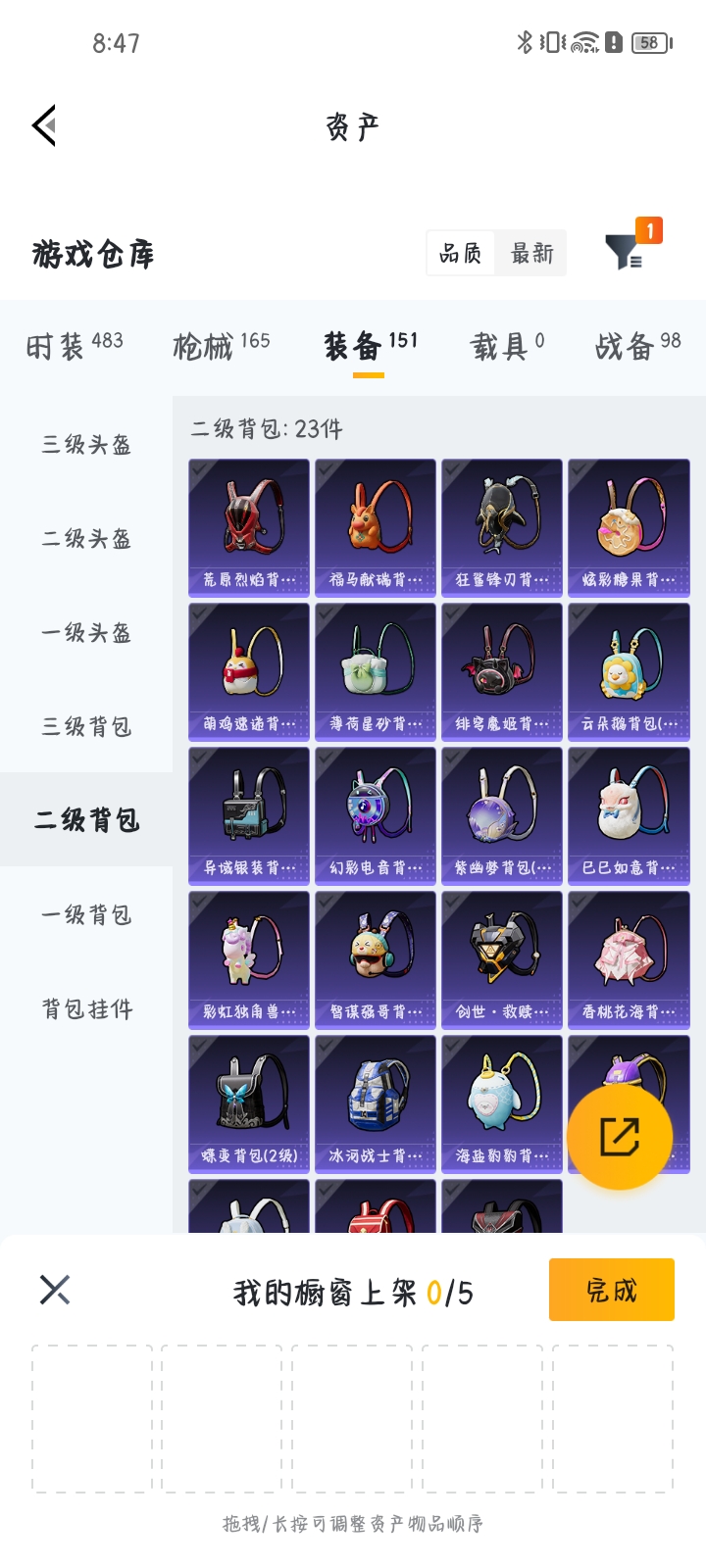Open the filter funnel icon
This screenshot has height=1568, width=706.
624,252
